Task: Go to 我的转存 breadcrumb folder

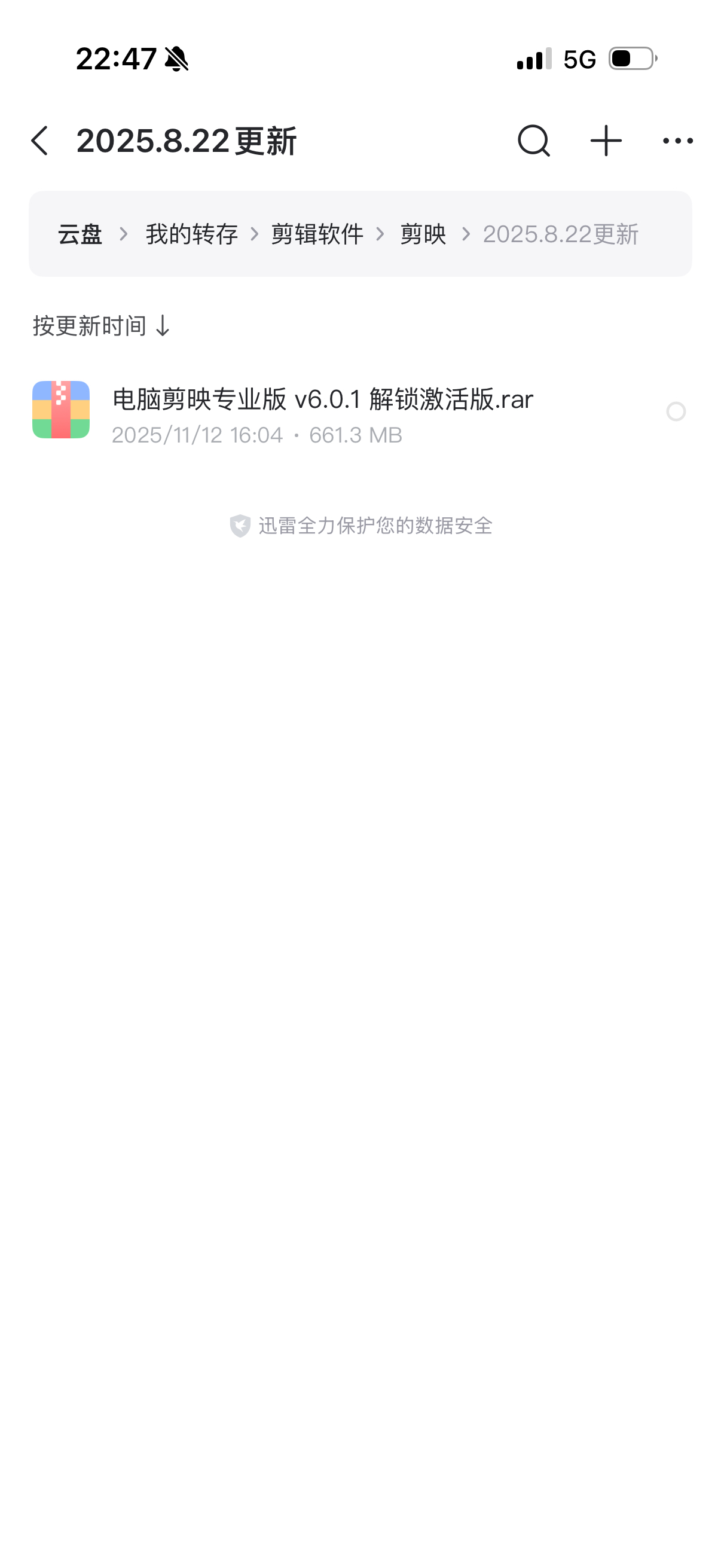Action: [192, 234]
